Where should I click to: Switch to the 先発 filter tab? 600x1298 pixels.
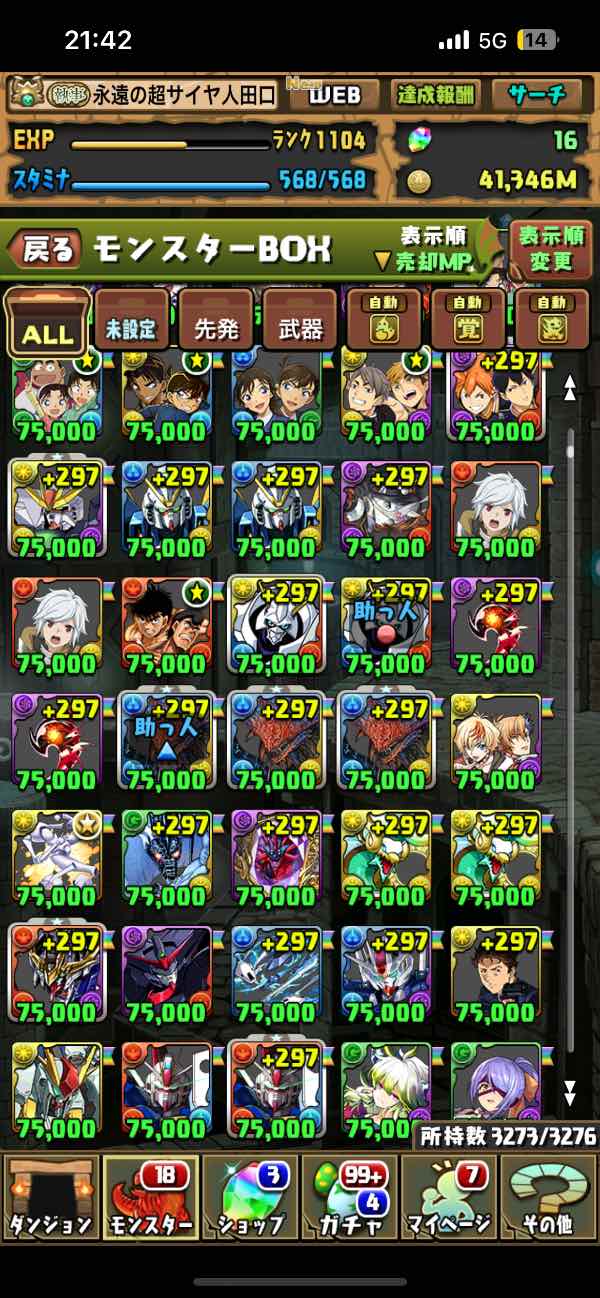217,323
